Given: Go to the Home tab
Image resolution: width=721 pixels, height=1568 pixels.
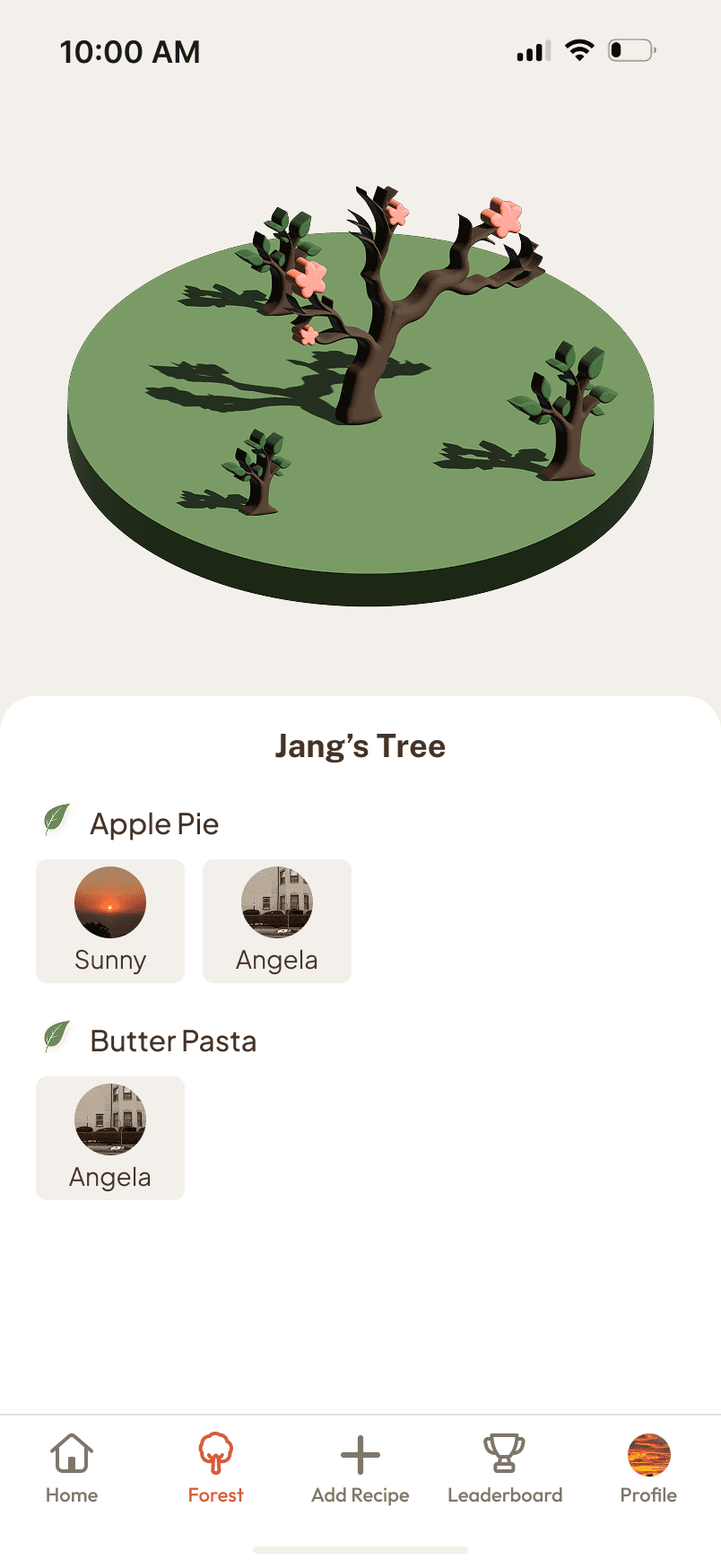Looking at the screenshot, I should pos(72,1468).
